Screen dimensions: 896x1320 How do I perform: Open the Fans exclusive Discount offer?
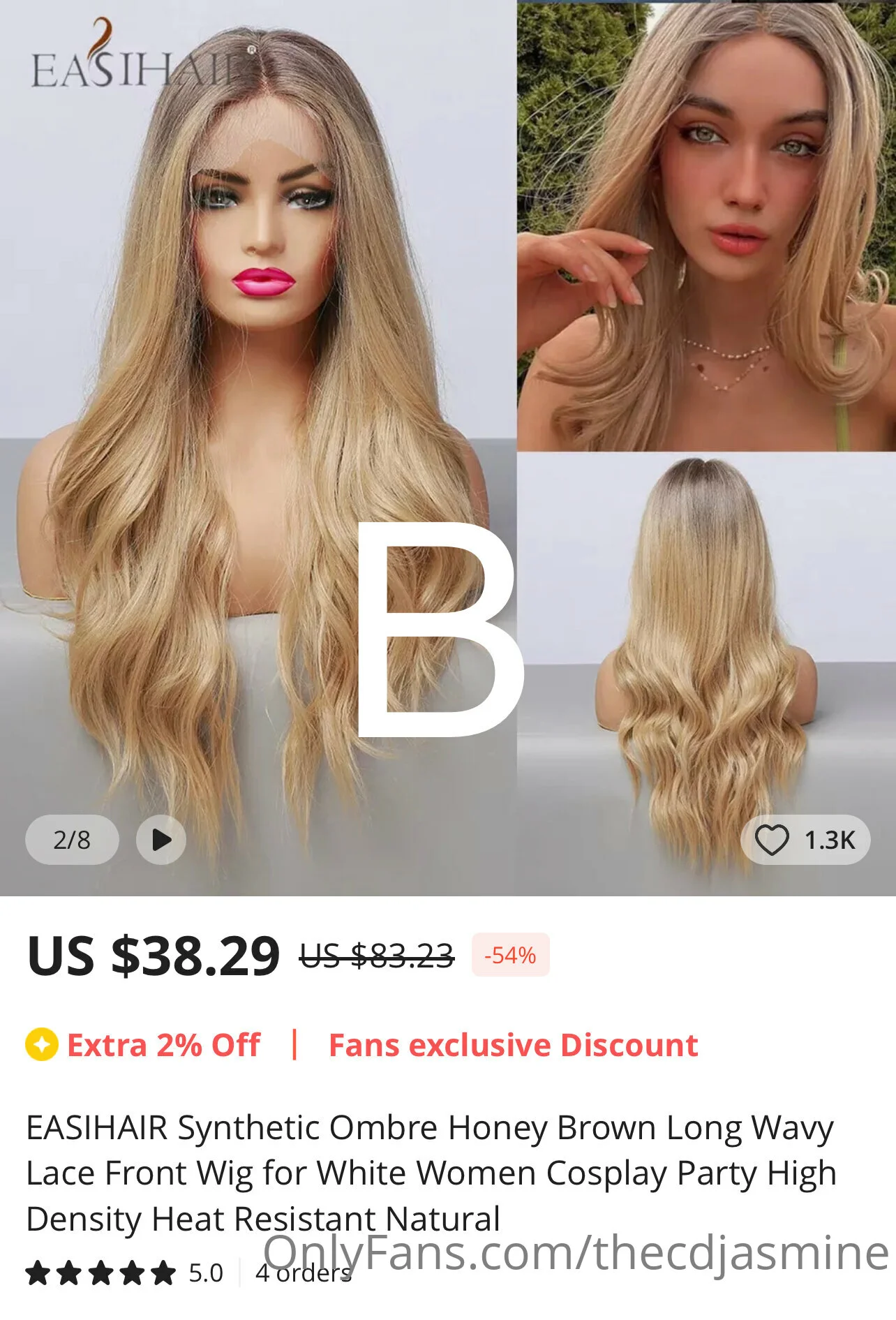(513, 1045)
